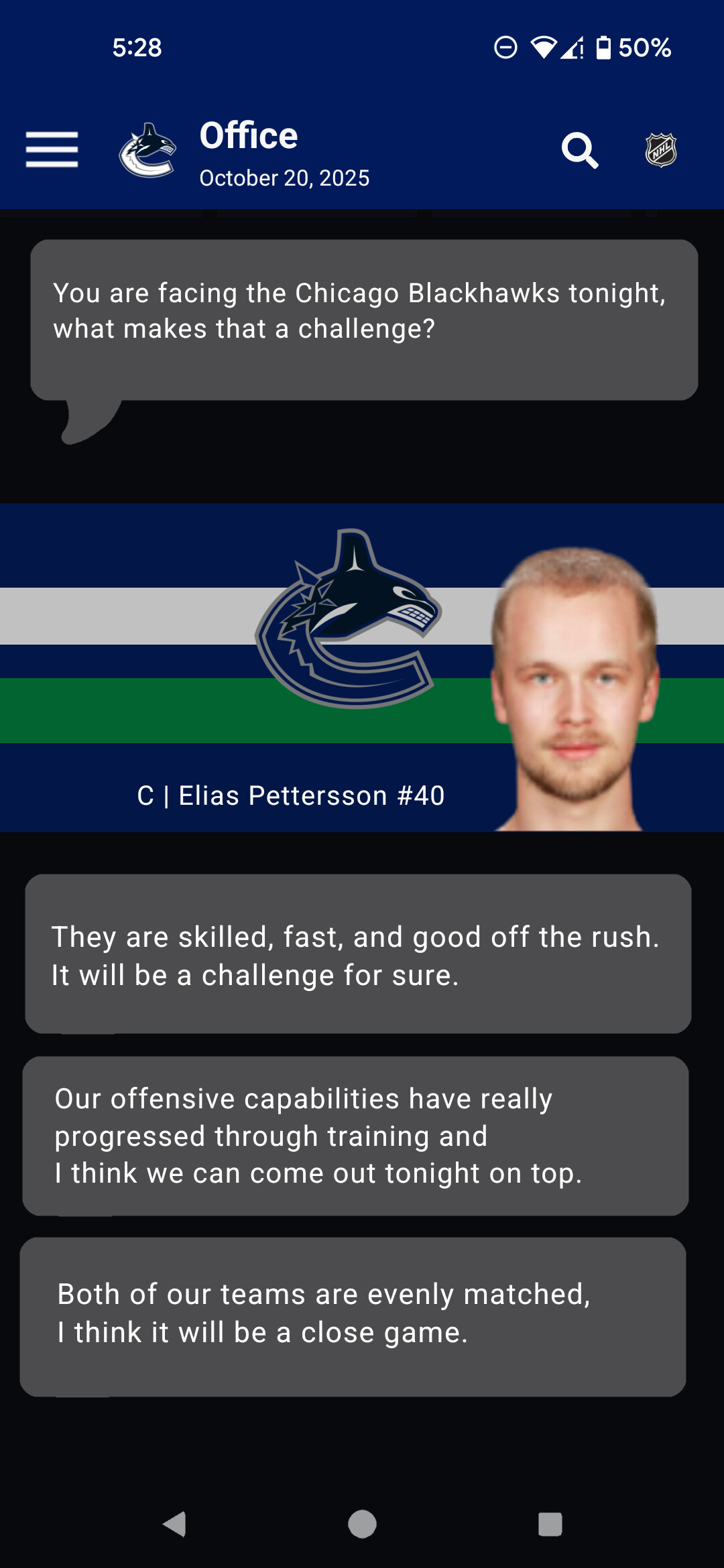Answer "They are skilled, fast, and good off the rush"
This screenshot has width=724, height=1568.
[x=358, y=954]
